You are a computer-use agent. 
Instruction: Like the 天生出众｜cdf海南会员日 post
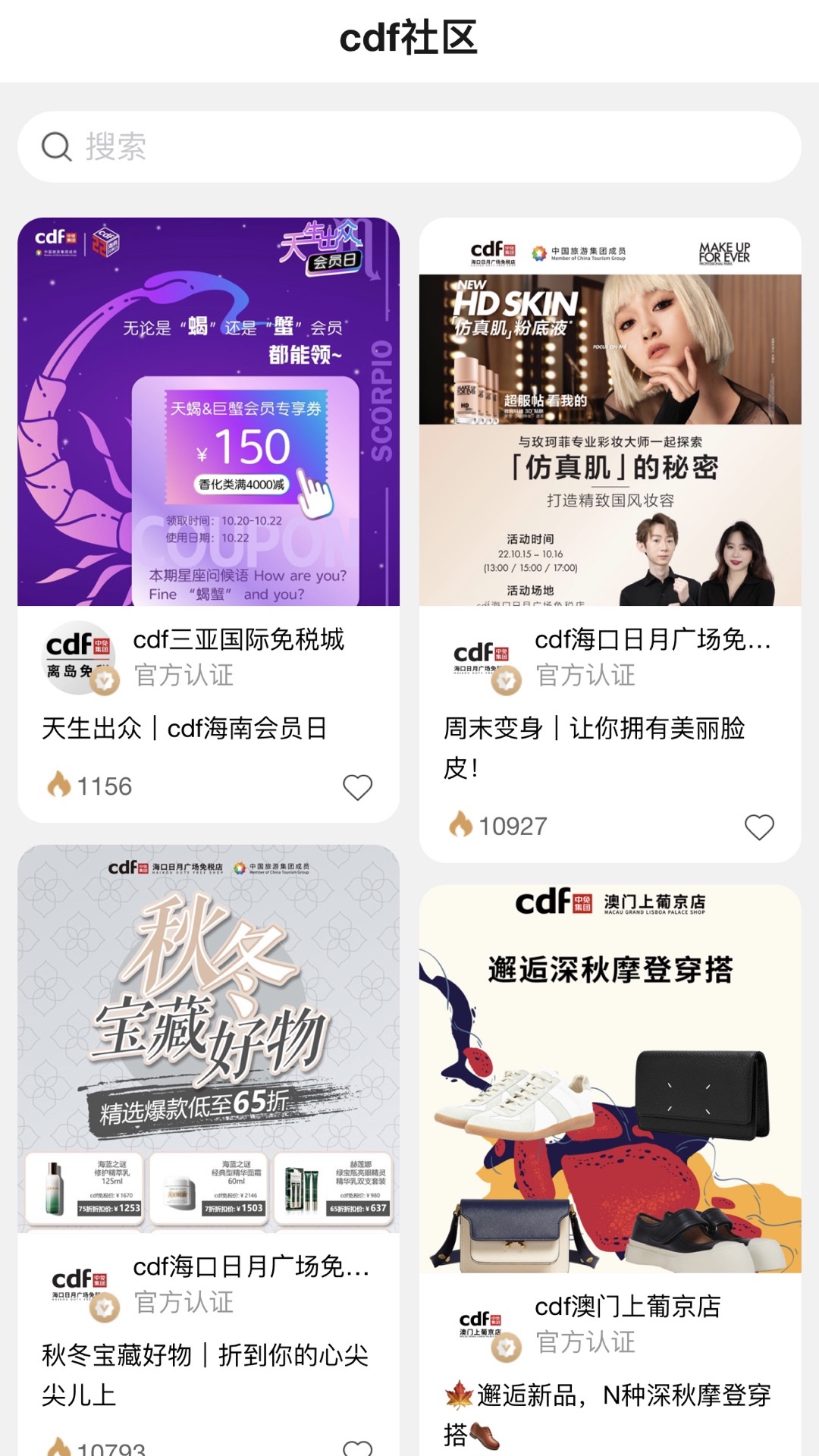(357, 787)
